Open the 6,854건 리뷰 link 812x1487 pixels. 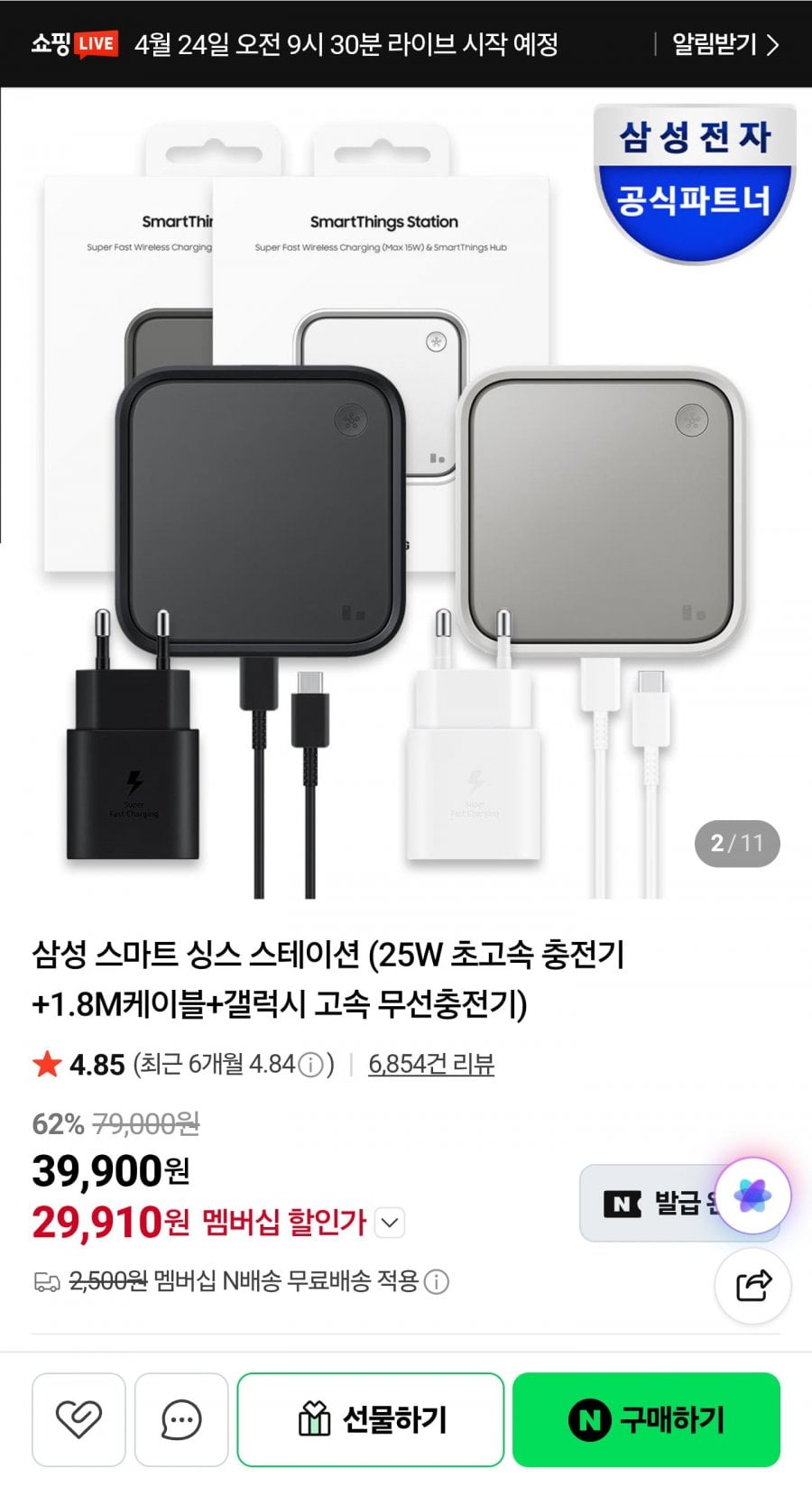[x=431, y=1065]
